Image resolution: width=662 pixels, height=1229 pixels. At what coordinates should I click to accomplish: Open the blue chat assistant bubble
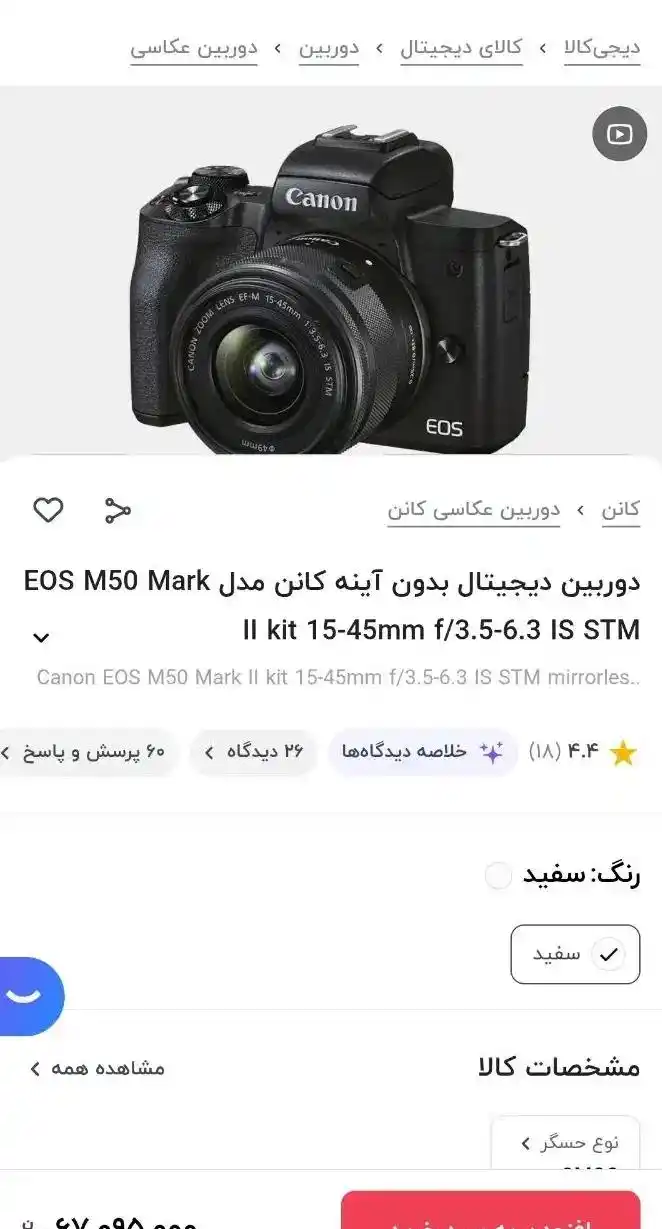click(28, 996)
